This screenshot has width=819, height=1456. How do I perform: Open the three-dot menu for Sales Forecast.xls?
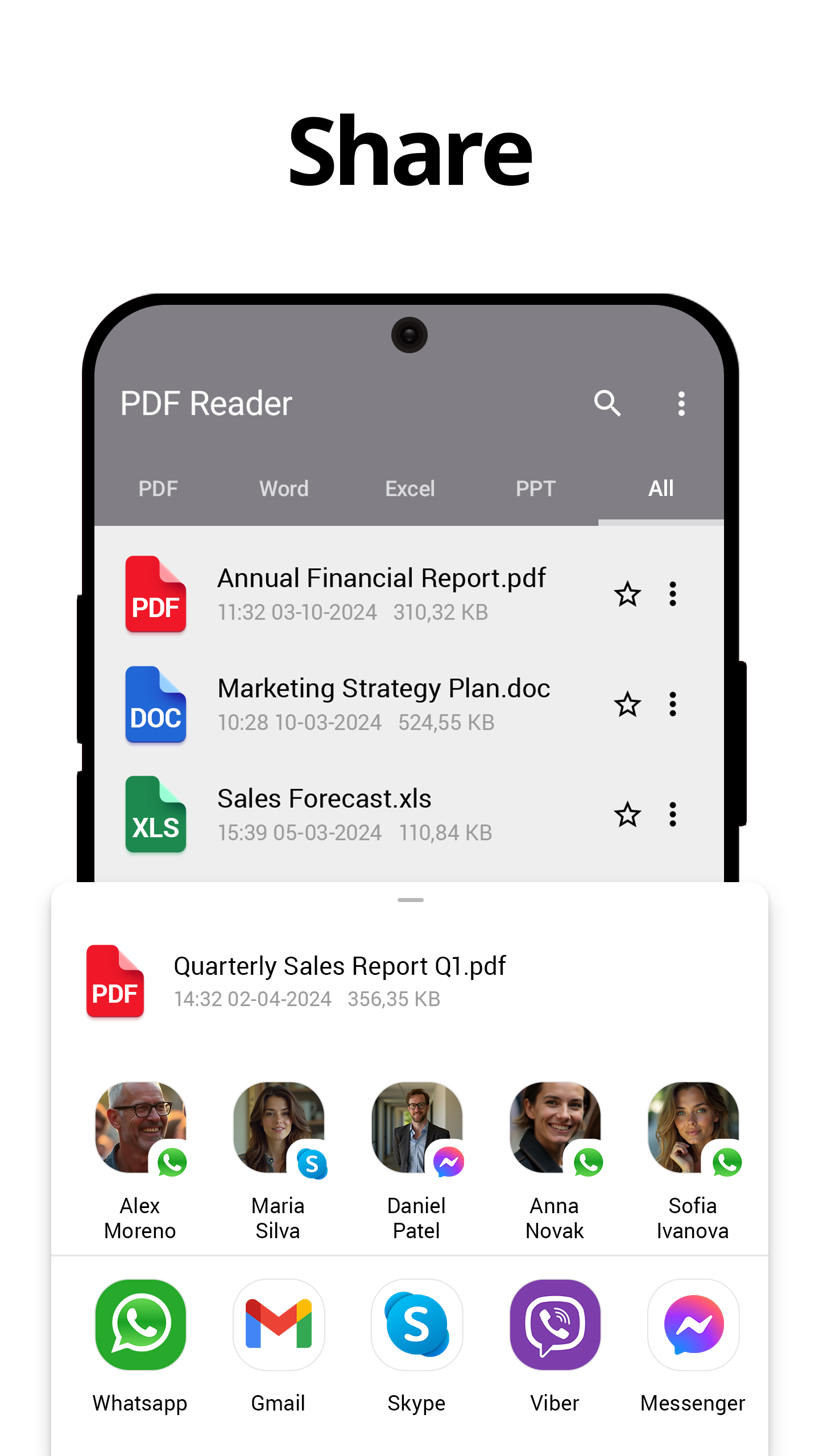[672, 814]
